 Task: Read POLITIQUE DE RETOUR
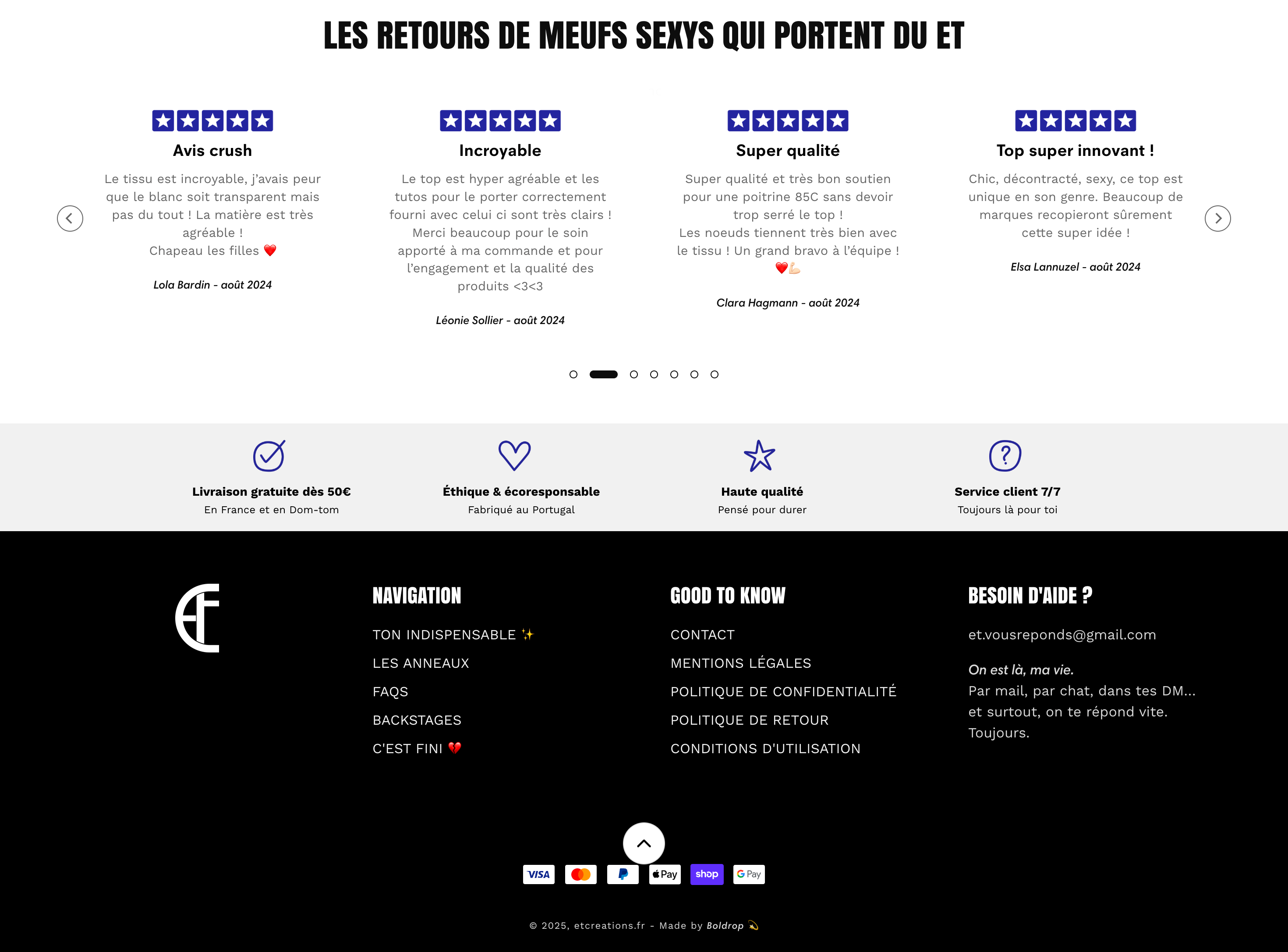click(749, 720)
